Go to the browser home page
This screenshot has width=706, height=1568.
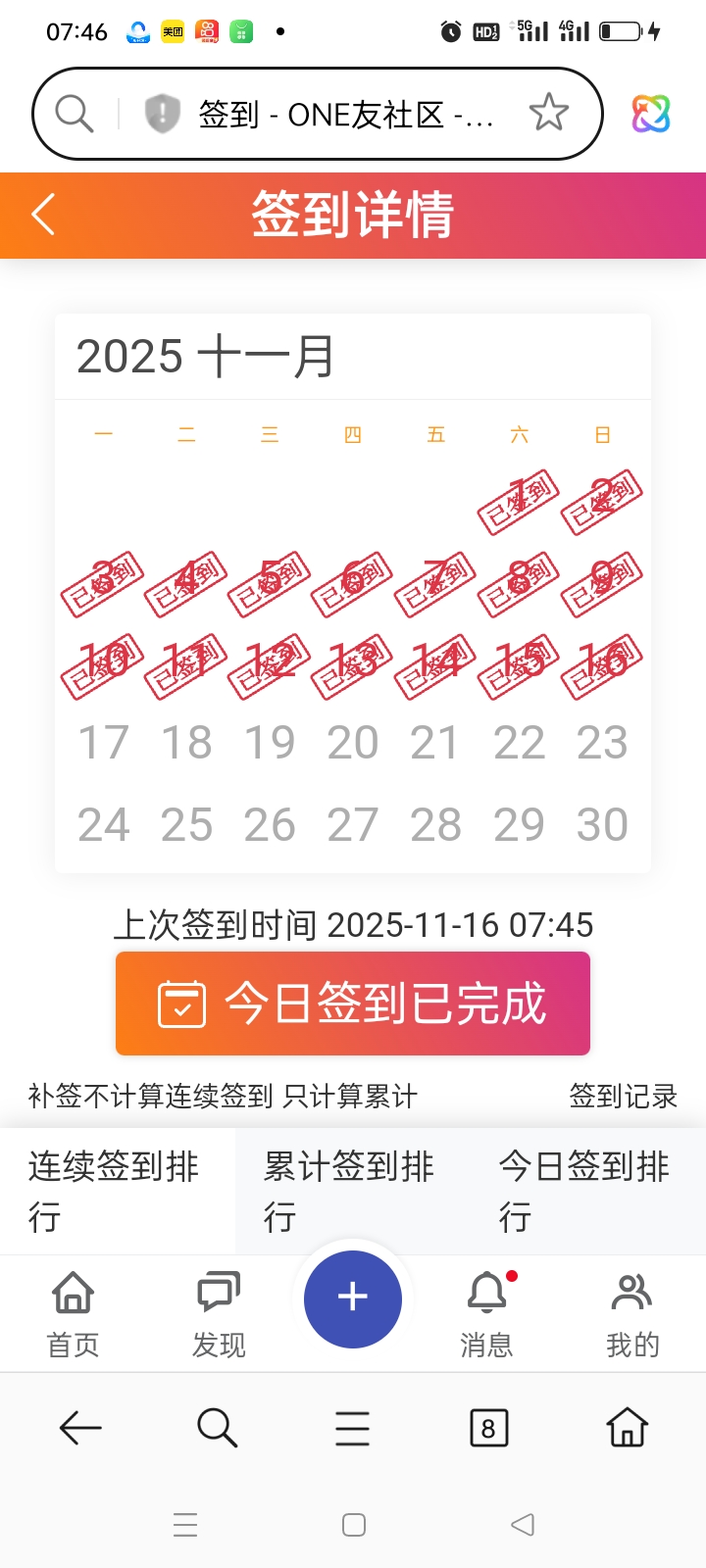627,1429
